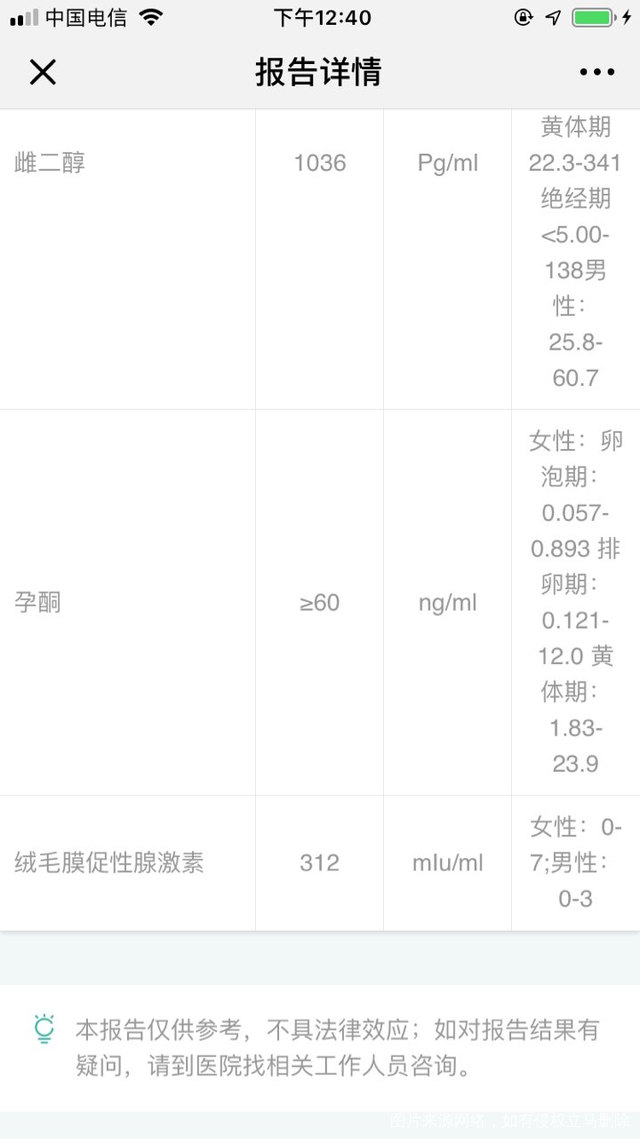Open the three-dot overflow menu
The image size is (640, 1139).
click(x=597, y=72)
